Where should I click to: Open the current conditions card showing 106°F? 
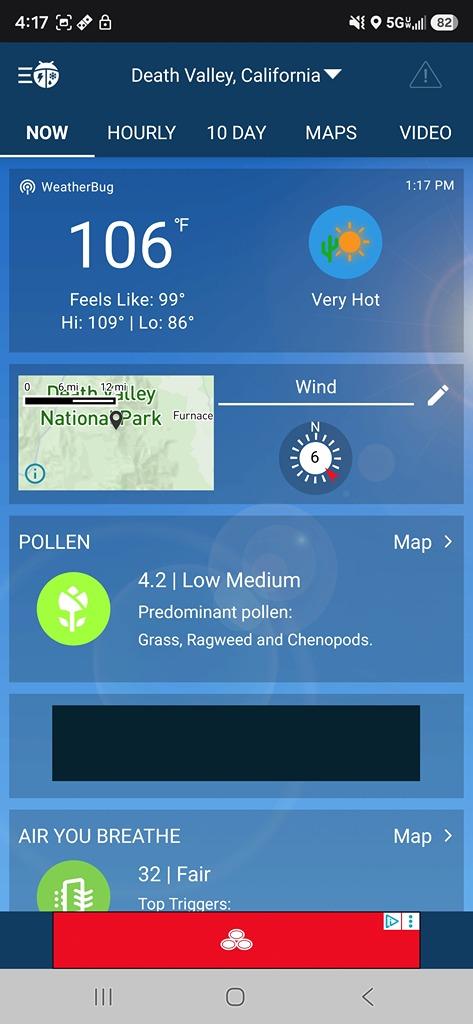pos(236,260)
